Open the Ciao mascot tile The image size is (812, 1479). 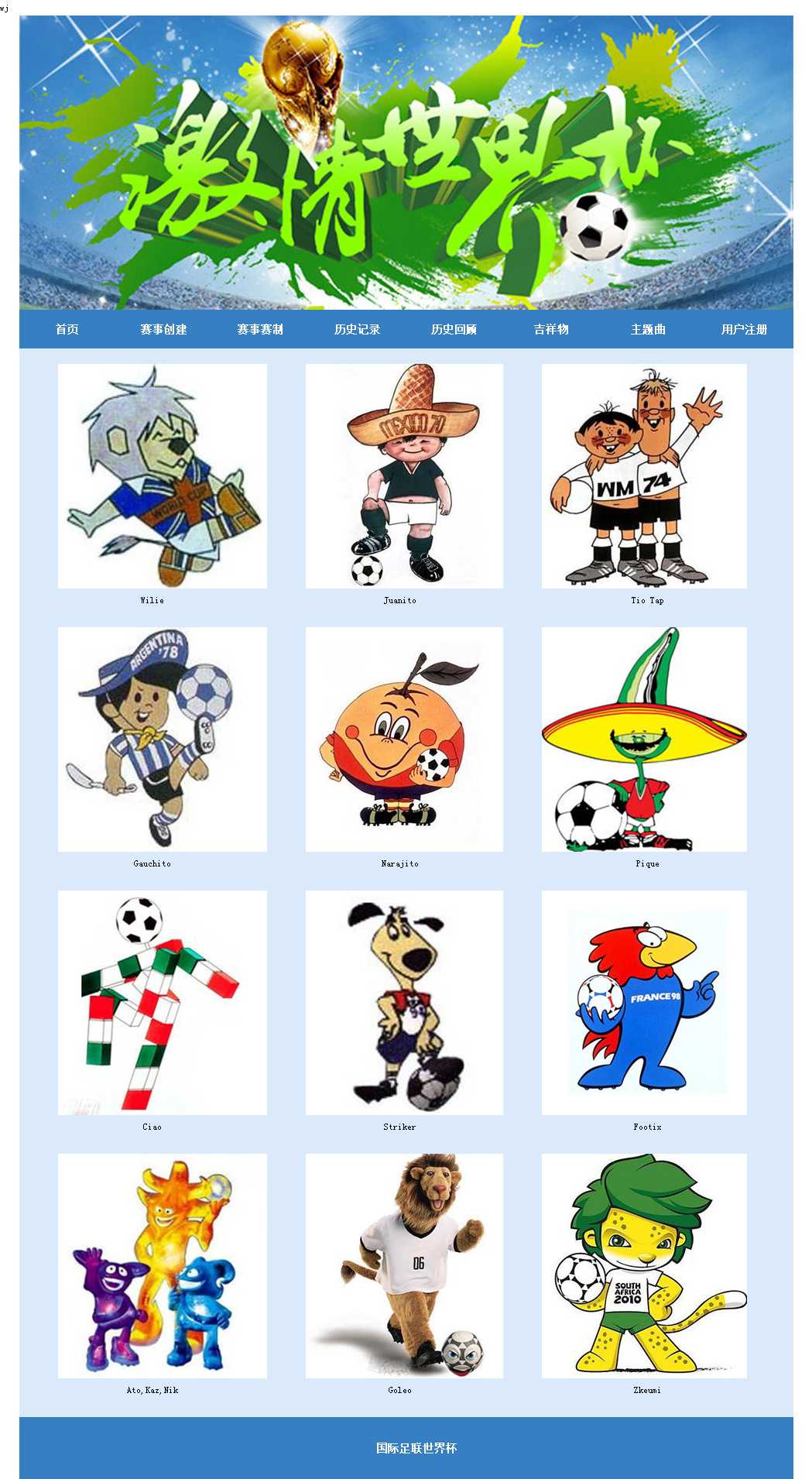tap(163, 1003)
